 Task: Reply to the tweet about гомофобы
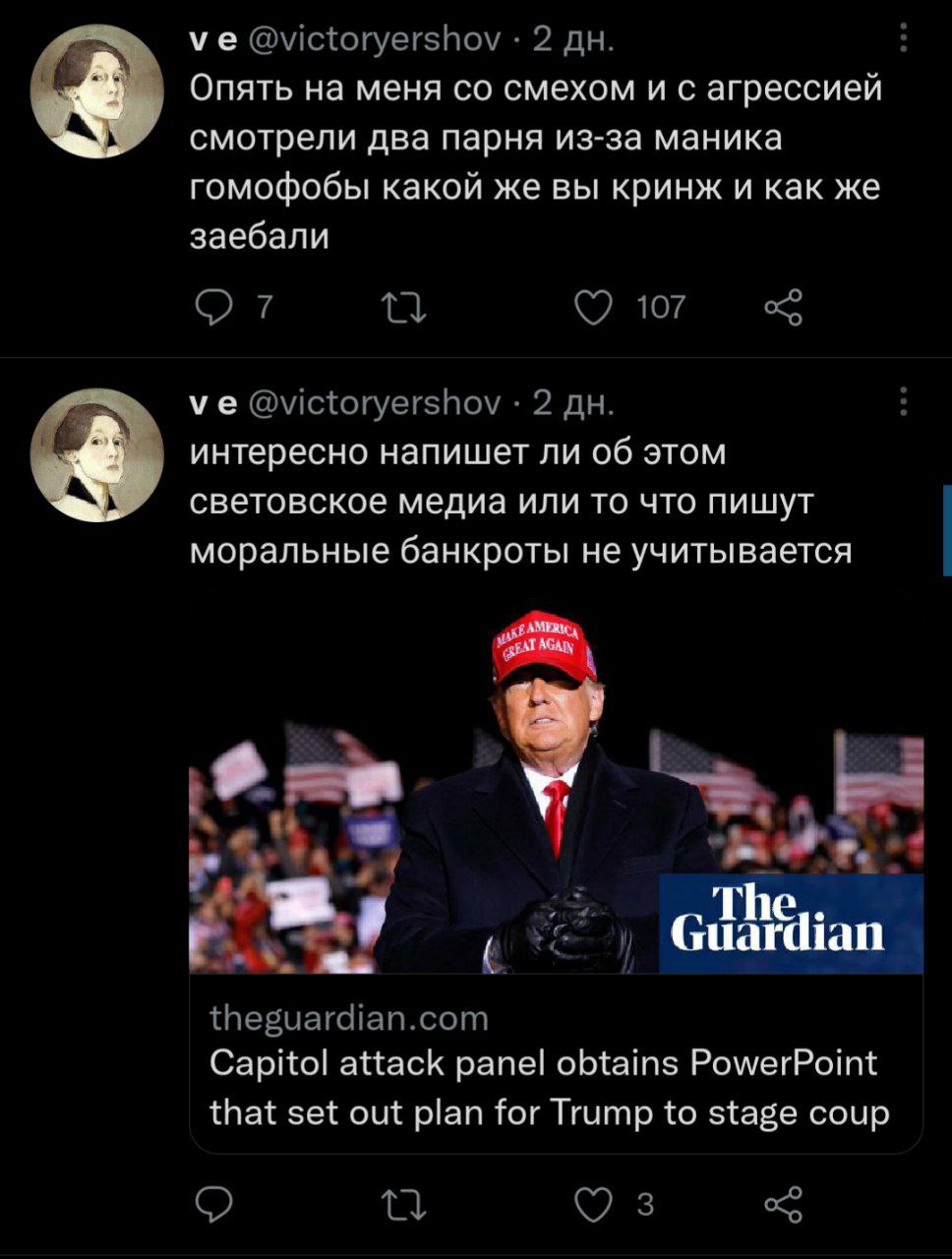(x=211, y=308)
